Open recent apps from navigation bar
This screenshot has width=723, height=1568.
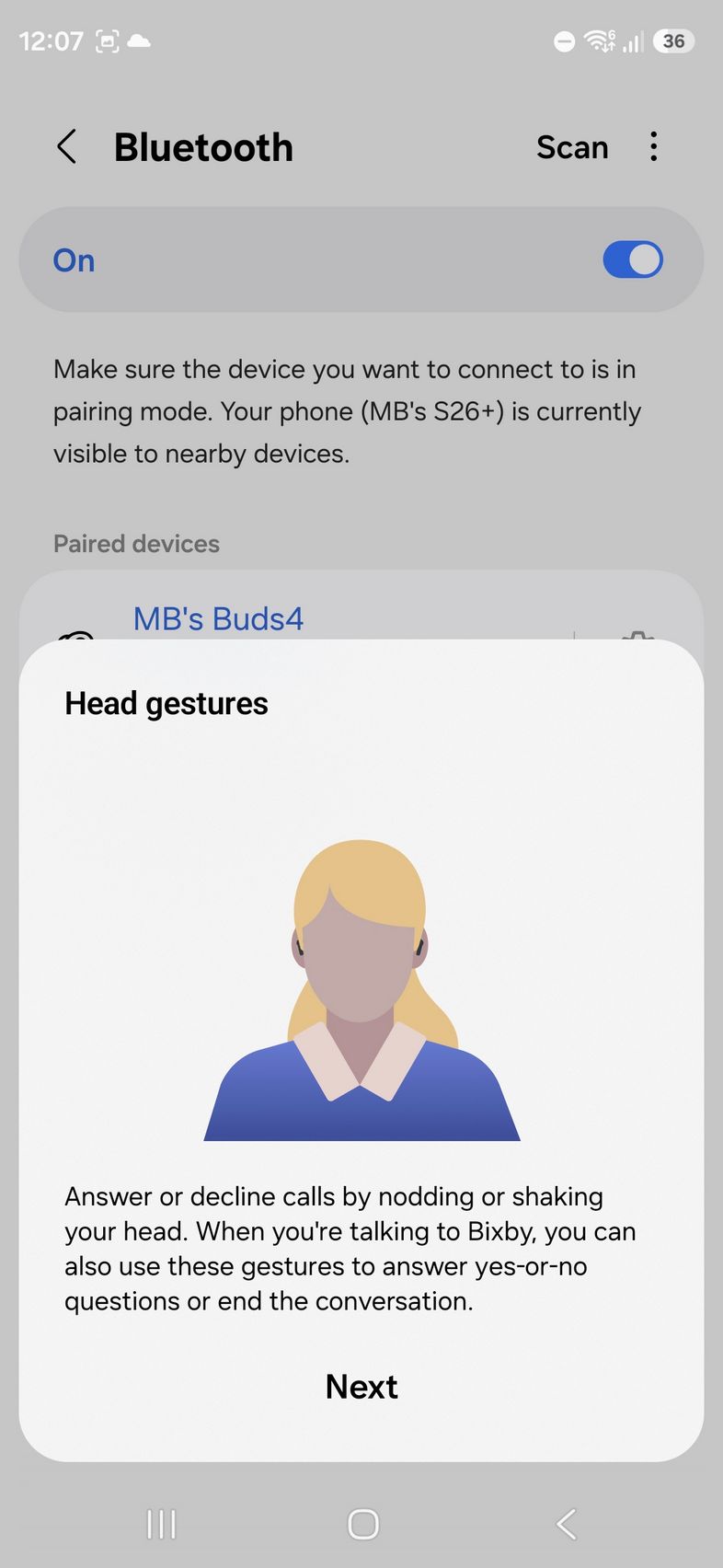(x=161, y=1523)
